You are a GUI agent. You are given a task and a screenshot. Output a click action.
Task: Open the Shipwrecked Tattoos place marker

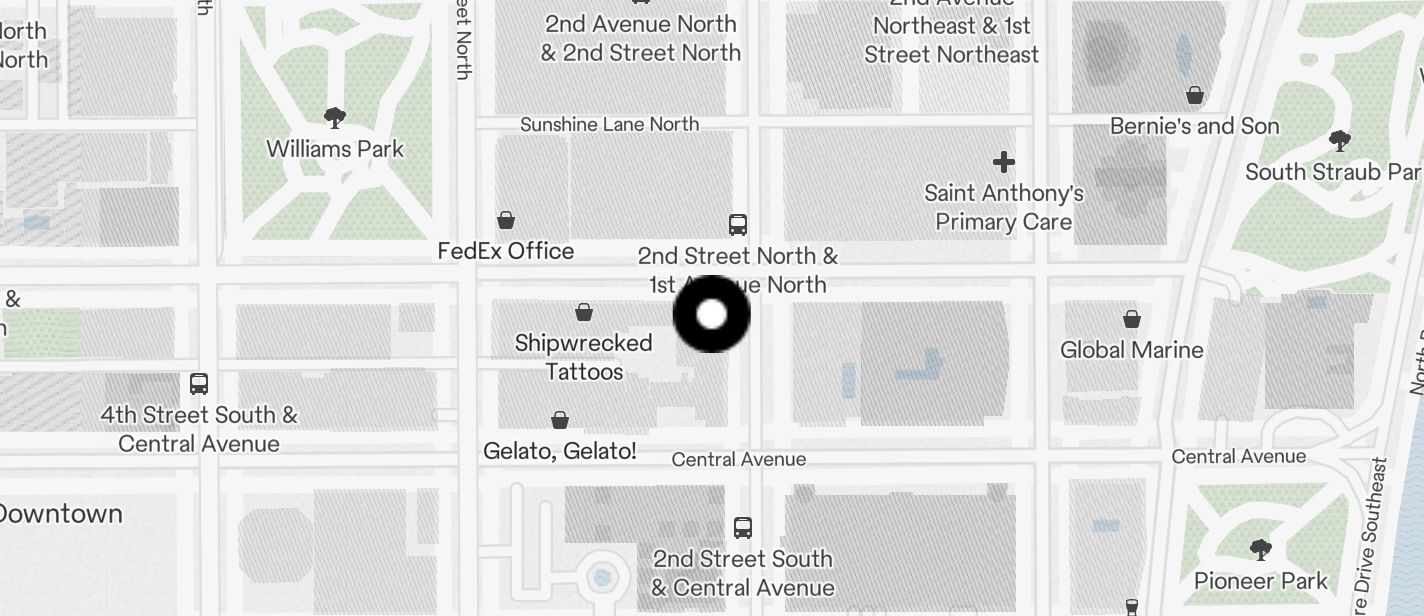[584, 313]
